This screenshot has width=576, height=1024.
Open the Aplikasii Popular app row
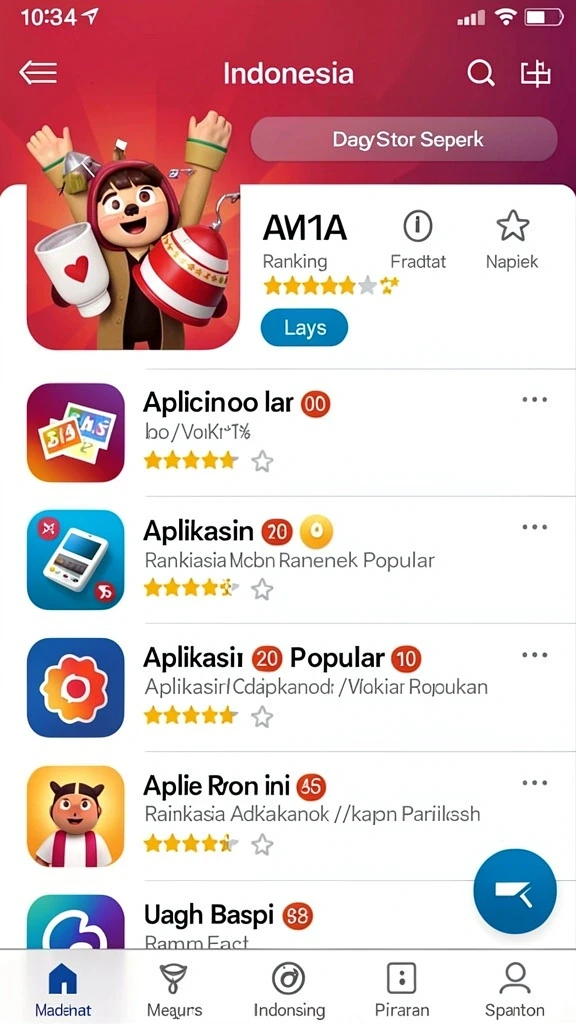coord(288,688)
